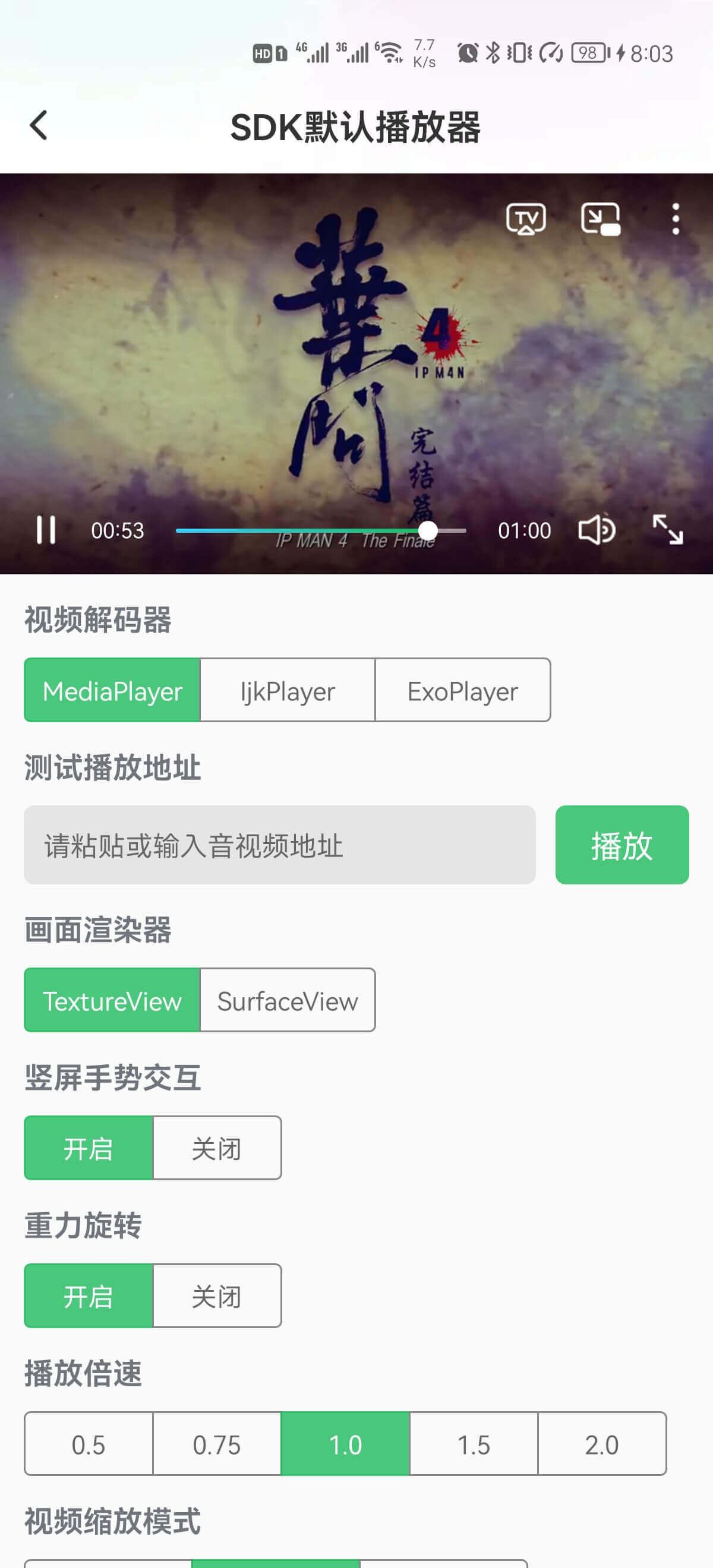Select TextureView renderer
The height and width of the screenshot is (1568, 713).
click(x=112, y=1001)
